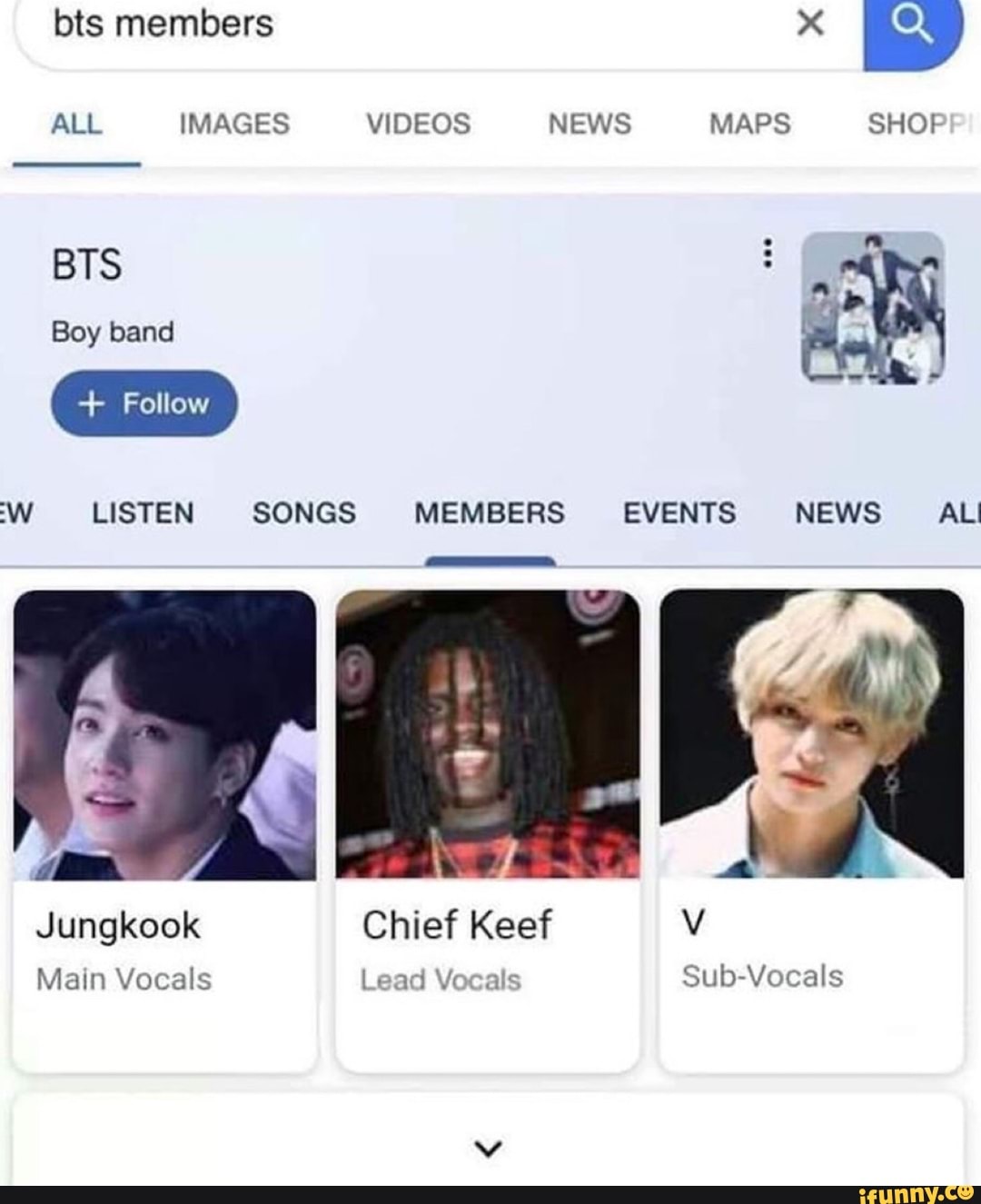
Task: Select the Members section tab
Action: click(x=489, y=513)
